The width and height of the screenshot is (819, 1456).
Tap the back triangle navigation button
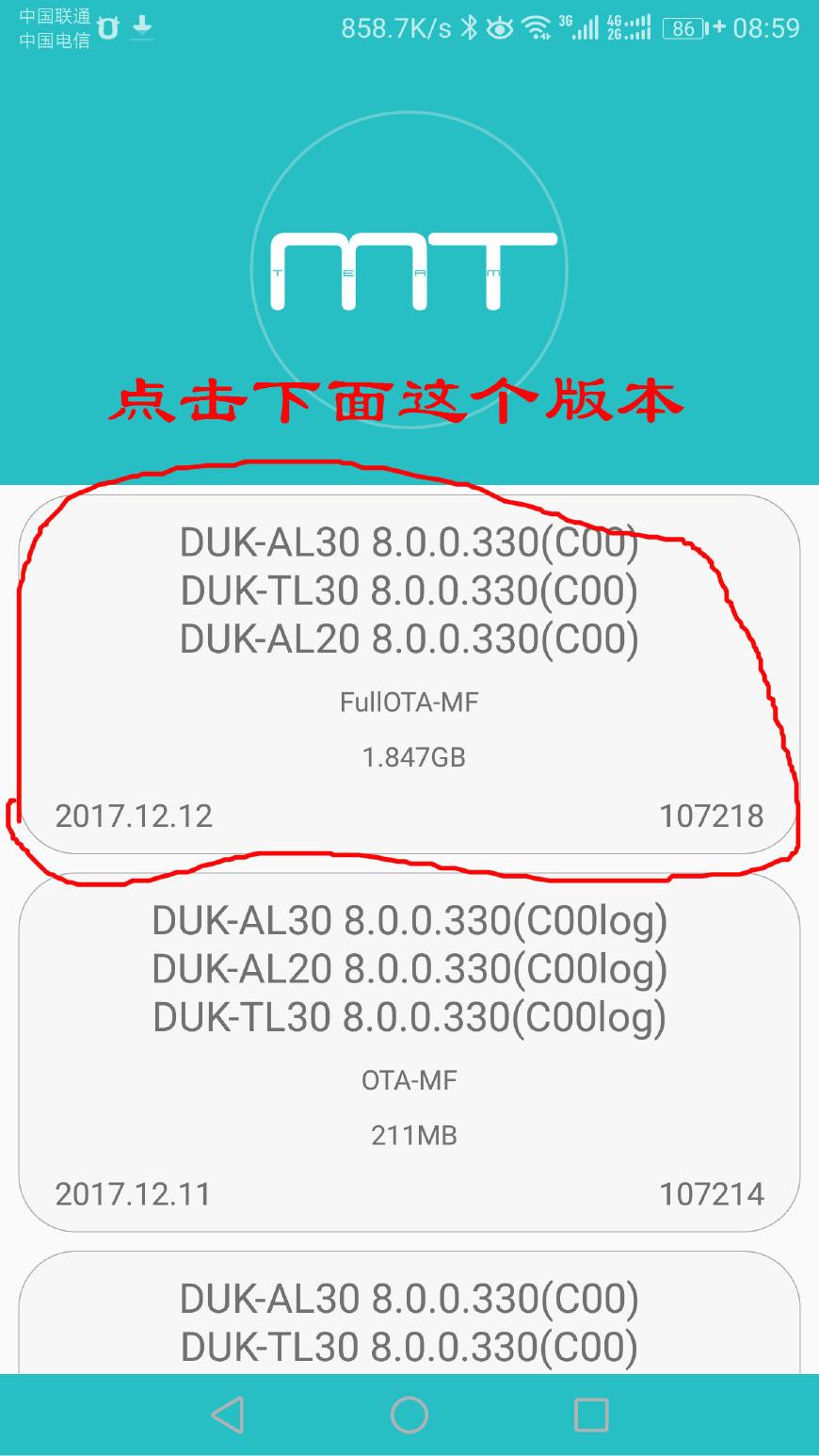tap(229, 1414)
